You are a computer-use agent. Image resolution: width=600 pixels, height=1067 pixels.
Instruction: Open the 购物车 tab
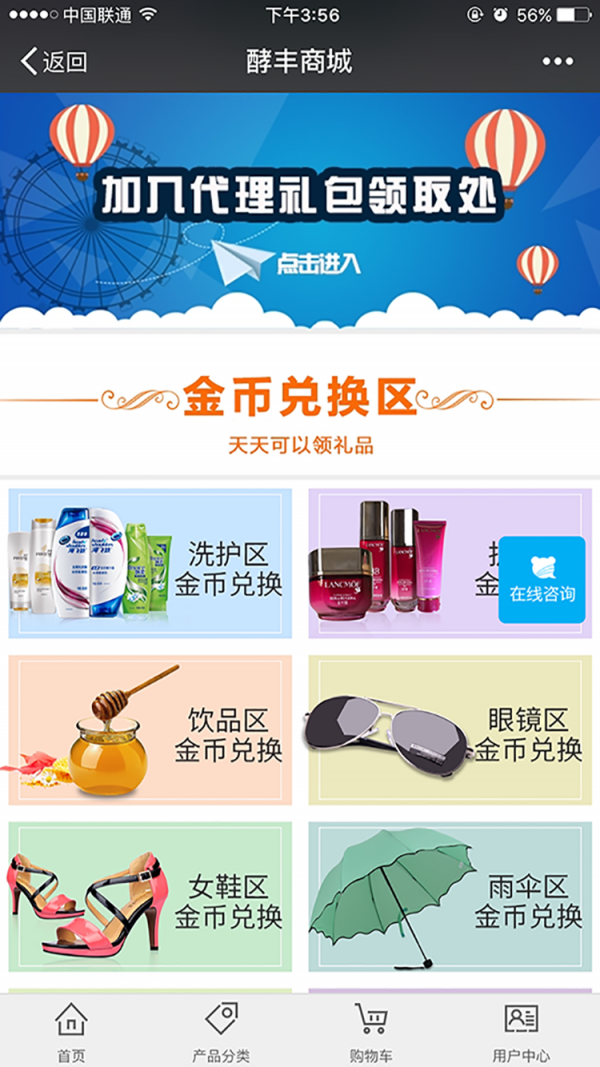point(371,1033)
